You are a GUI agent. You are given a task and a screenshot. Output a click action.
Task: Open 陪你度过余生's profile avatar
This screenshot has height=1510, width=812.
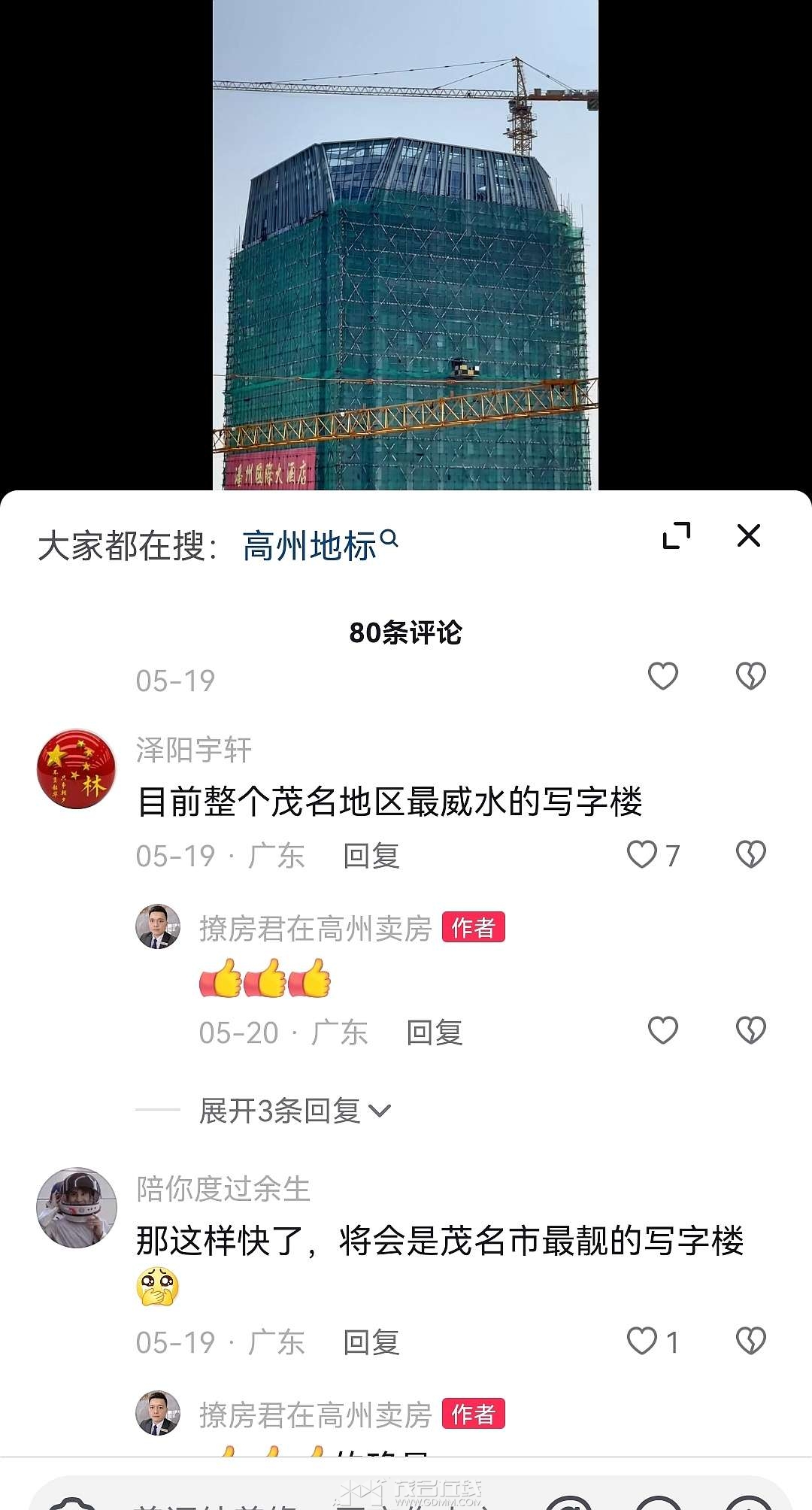click(x=77, y=1208)
